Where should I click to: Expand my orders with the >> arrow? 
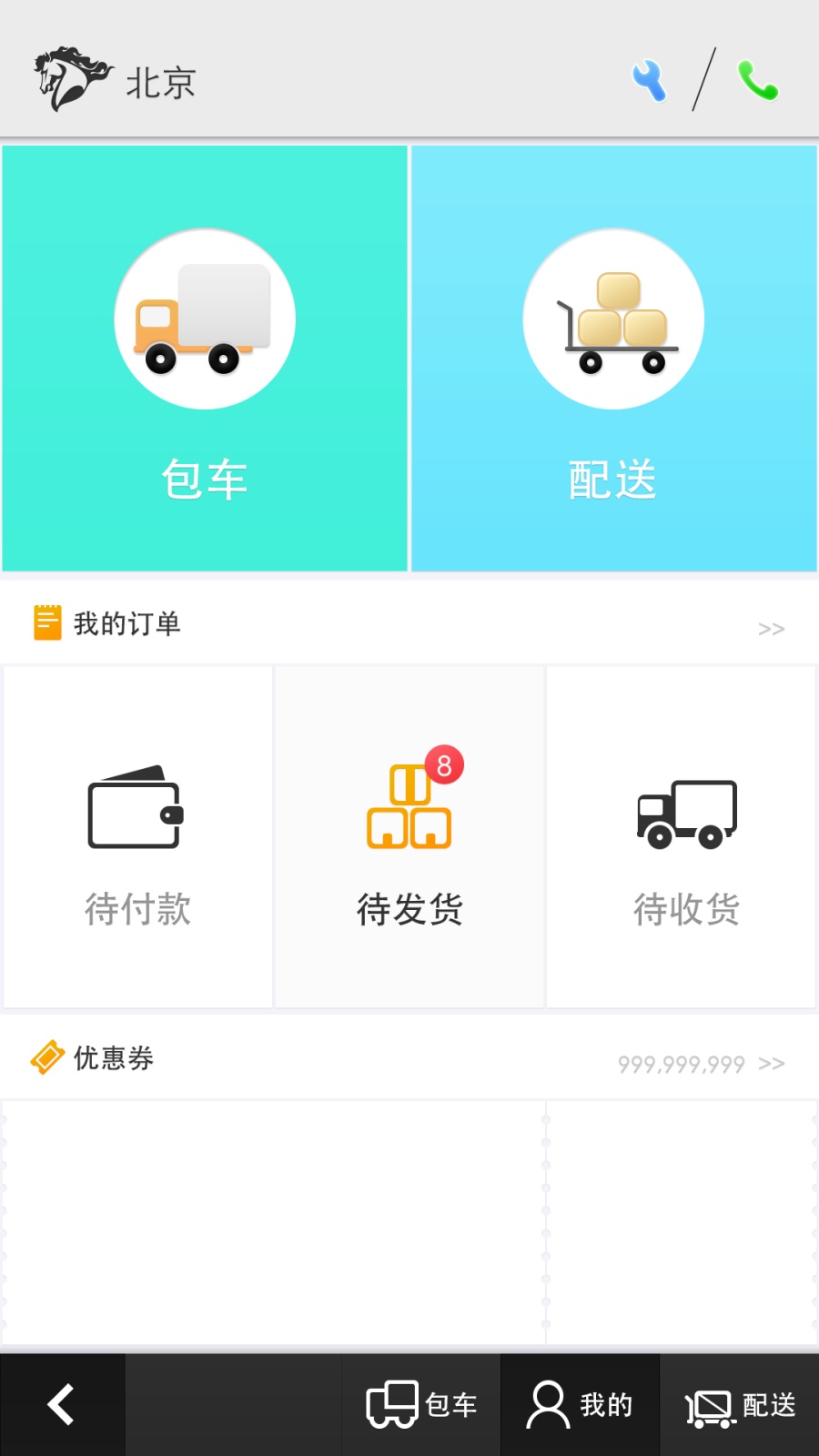[x=772, y=628]
